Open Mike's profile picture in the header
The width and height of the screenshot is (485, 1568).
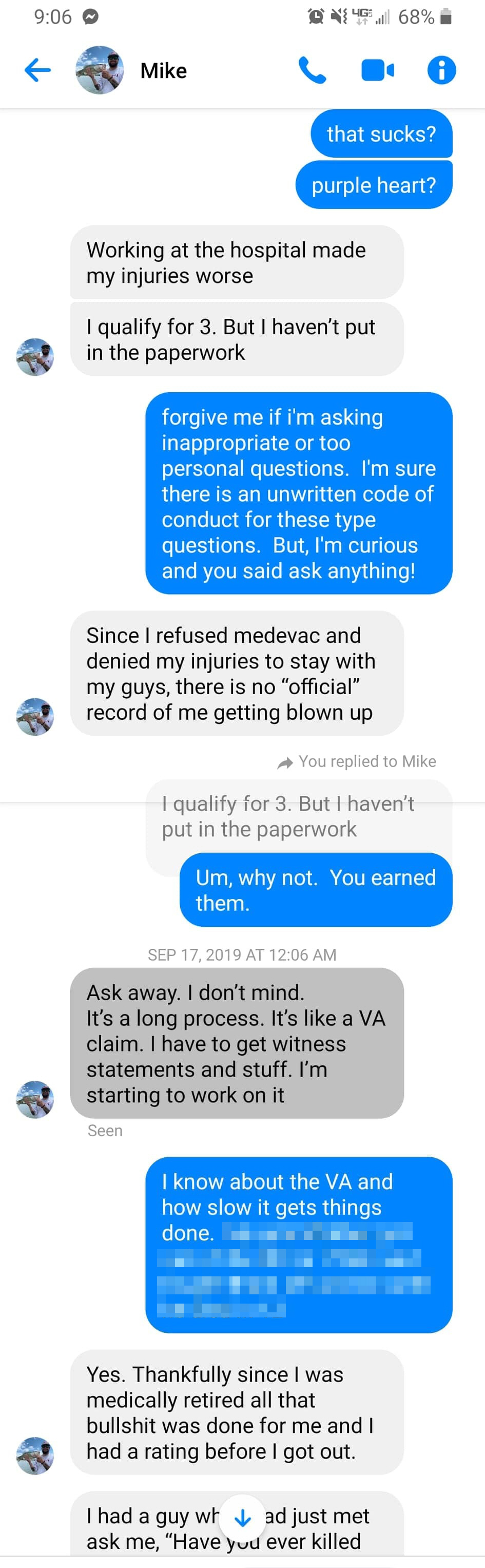[99, 70]
